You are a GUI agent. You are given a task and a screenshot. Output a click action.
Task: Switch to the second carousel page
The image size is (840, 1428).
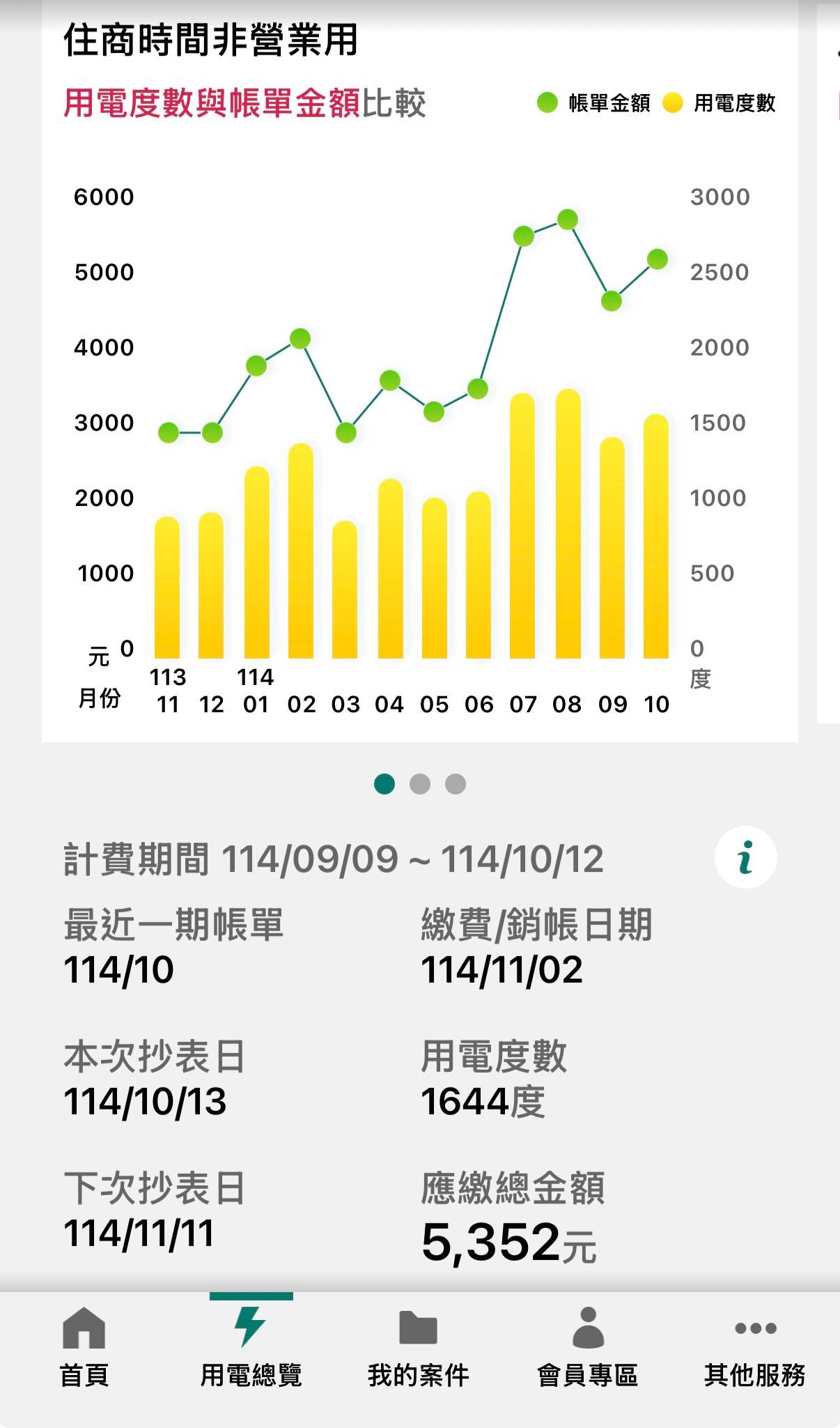pos(420,784)
